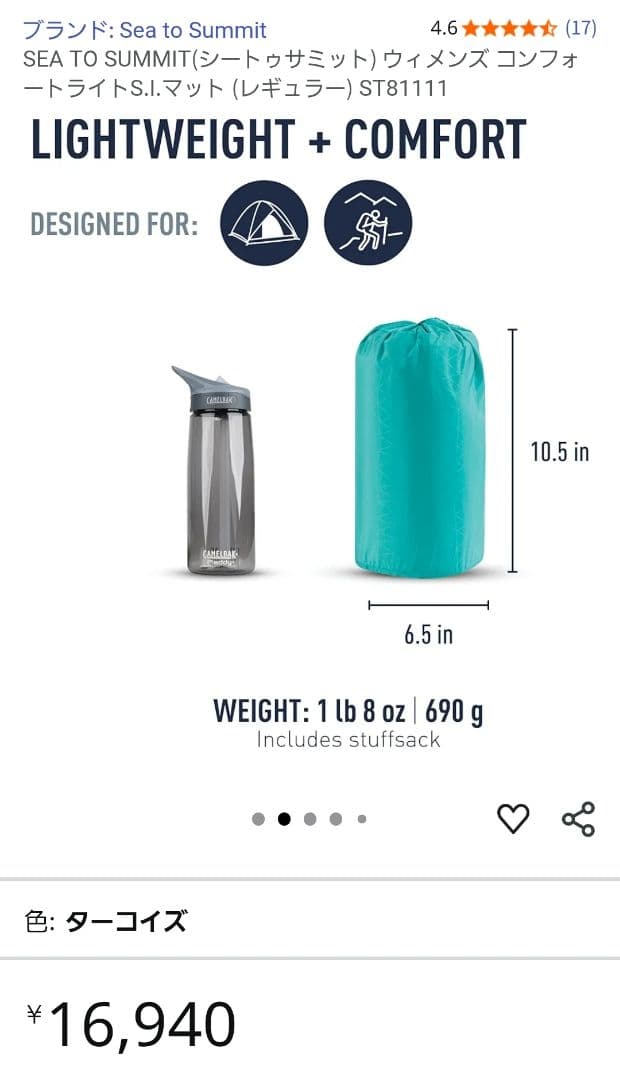
Task: Add this mat to the wish list
Action: (513, 819)
